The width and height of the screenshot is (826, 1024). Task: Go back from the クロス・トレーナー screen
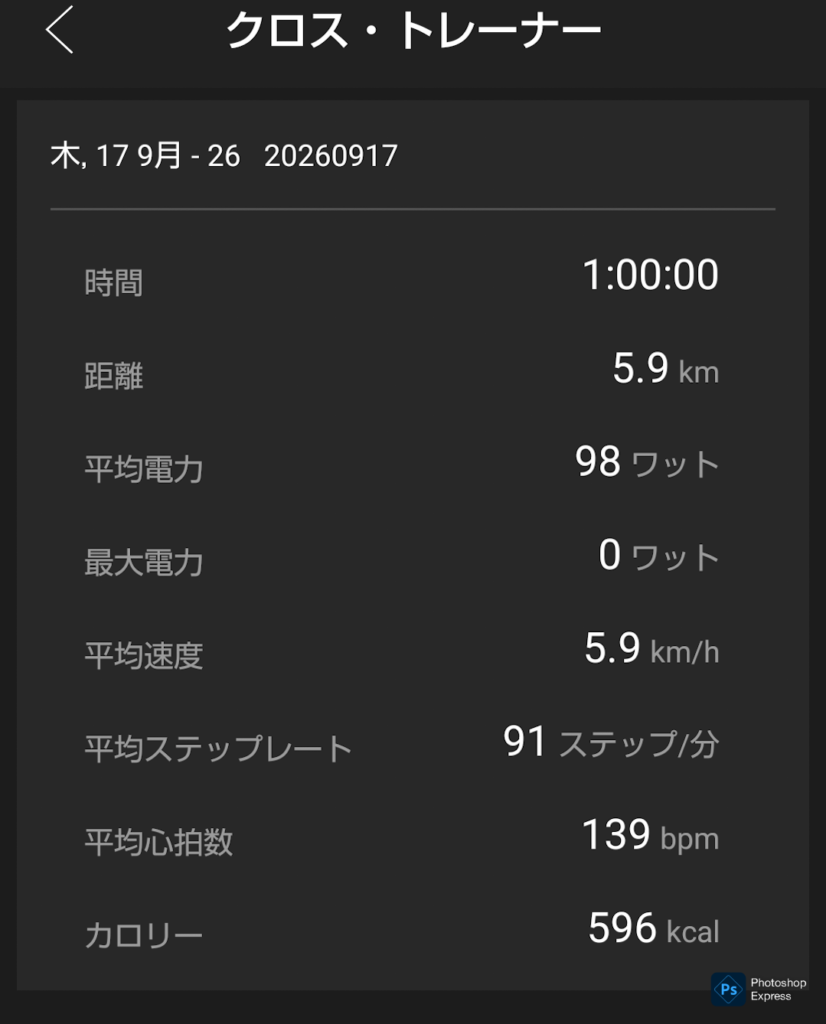(x=59, y=30)
